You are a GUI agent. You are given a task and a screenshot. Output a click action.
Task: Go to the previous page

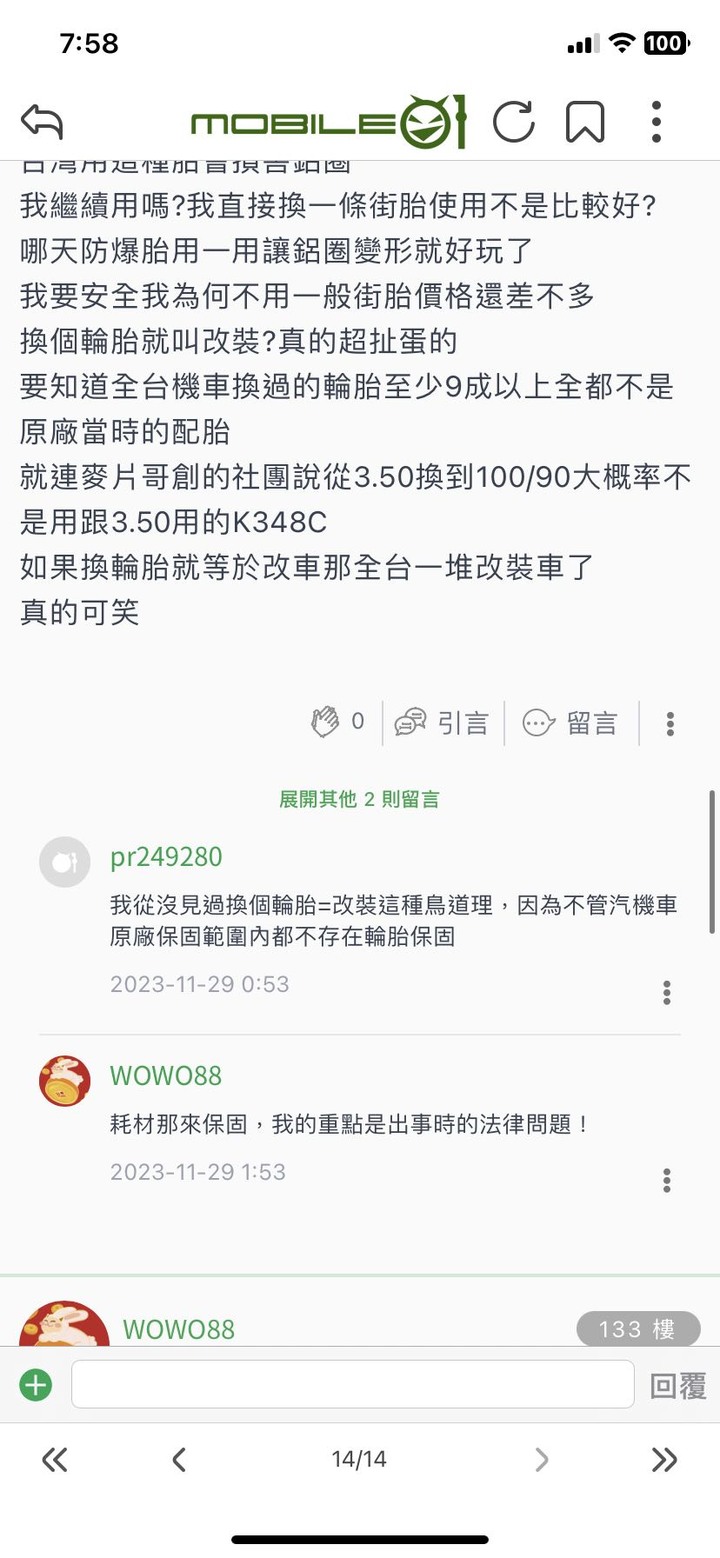click(x=179, y=1460)
